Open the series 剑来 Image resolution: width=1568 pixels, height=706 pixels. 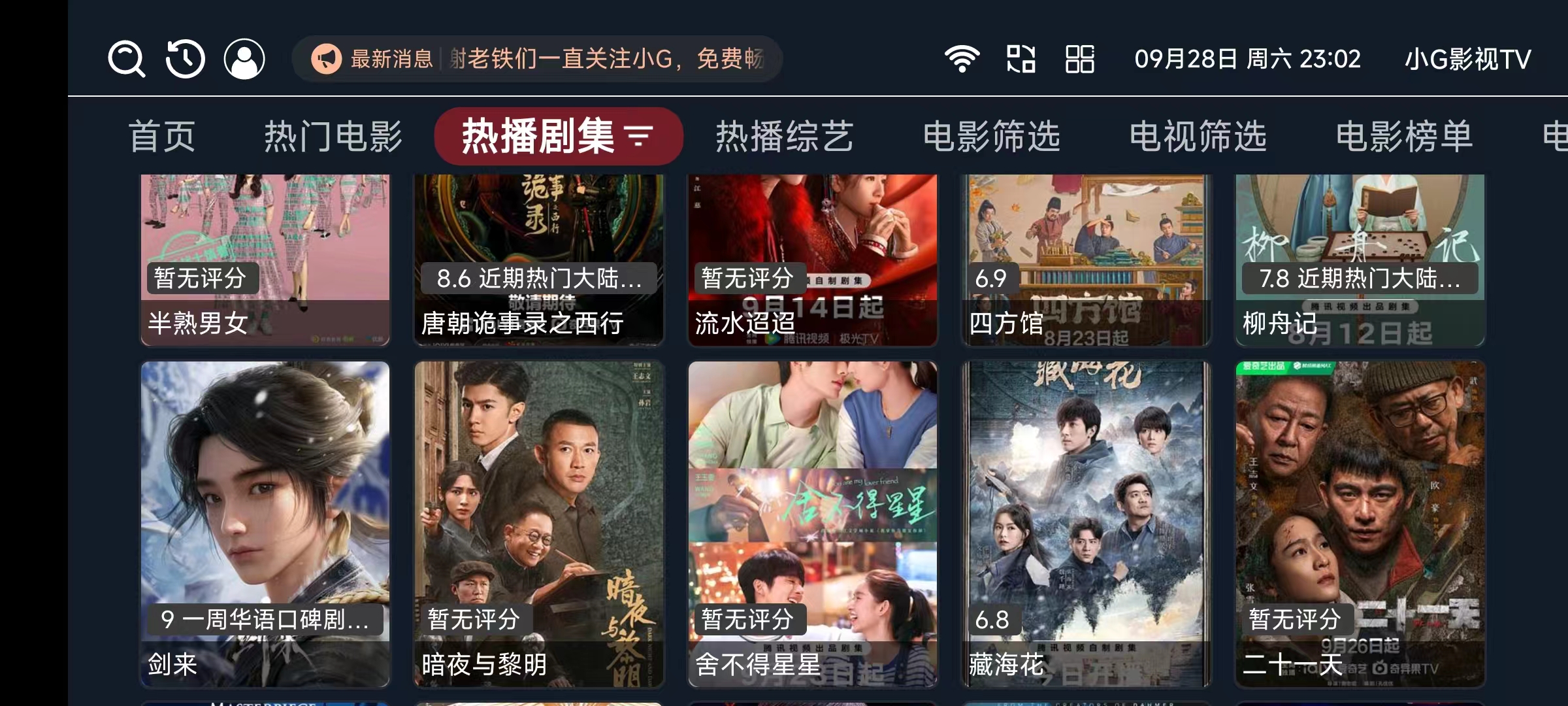[265, 523]
